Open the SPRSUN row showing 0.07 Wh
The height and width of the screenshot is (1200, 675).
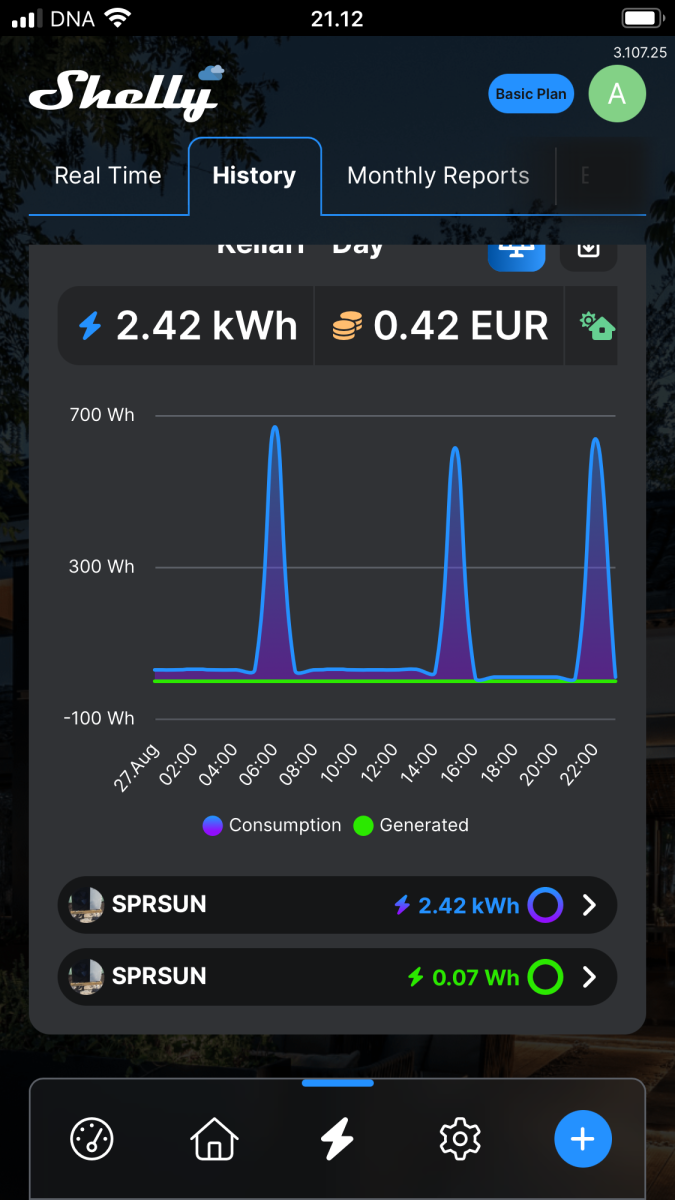(337, 977)
